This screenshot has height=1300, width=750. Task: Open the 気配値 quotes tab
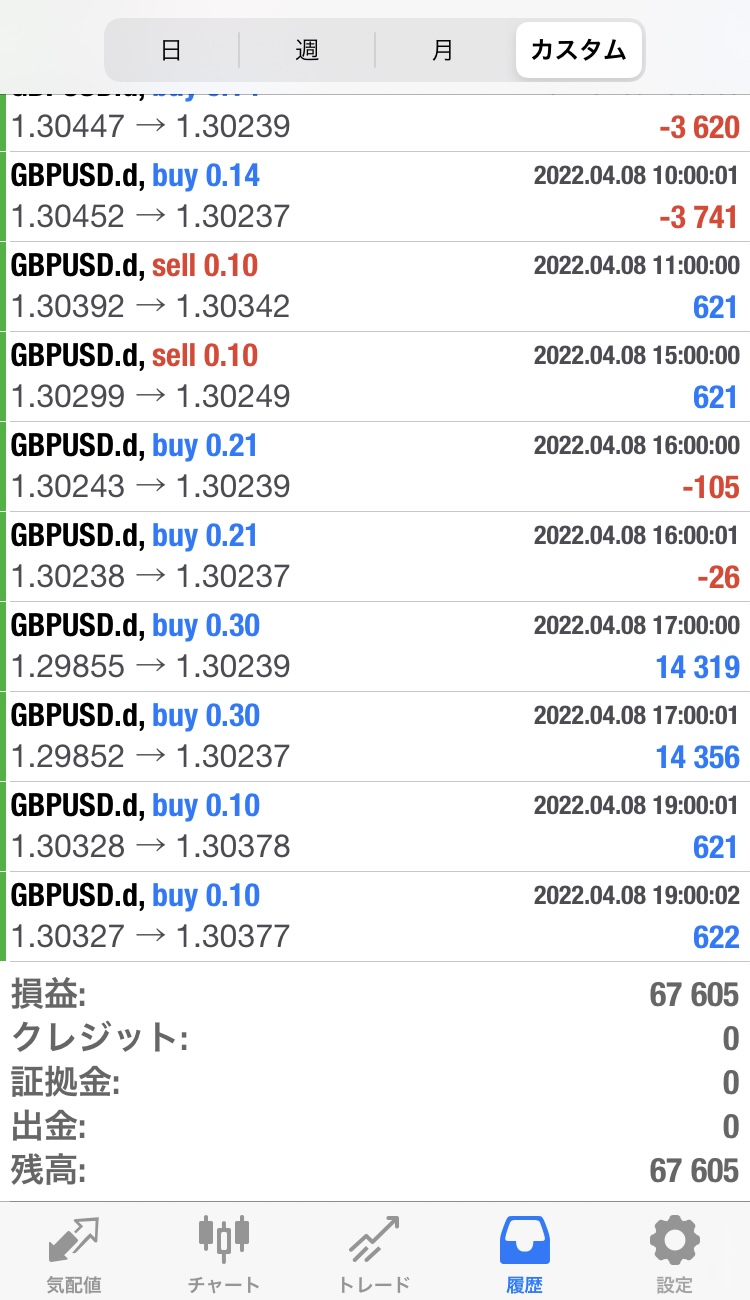[x=75, y=1251]
